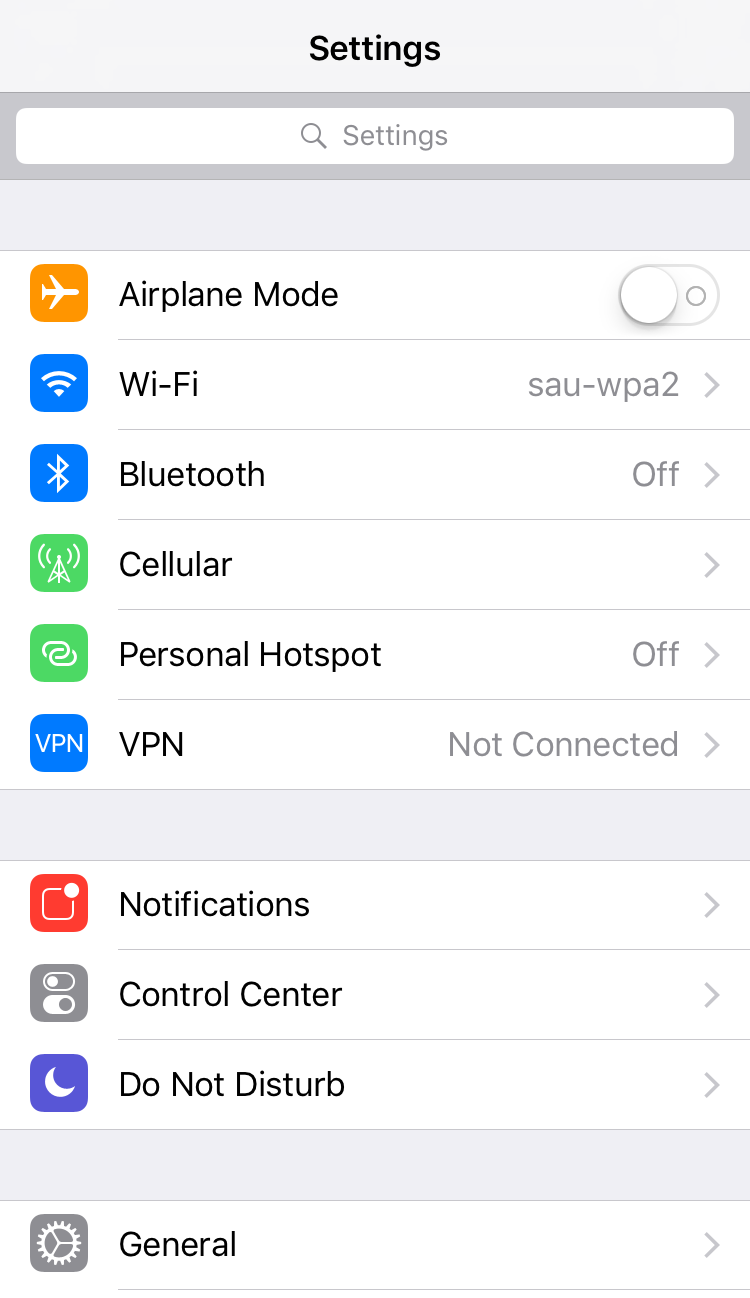
Task: Go to Cellular settings
Action: coord(375,565)
